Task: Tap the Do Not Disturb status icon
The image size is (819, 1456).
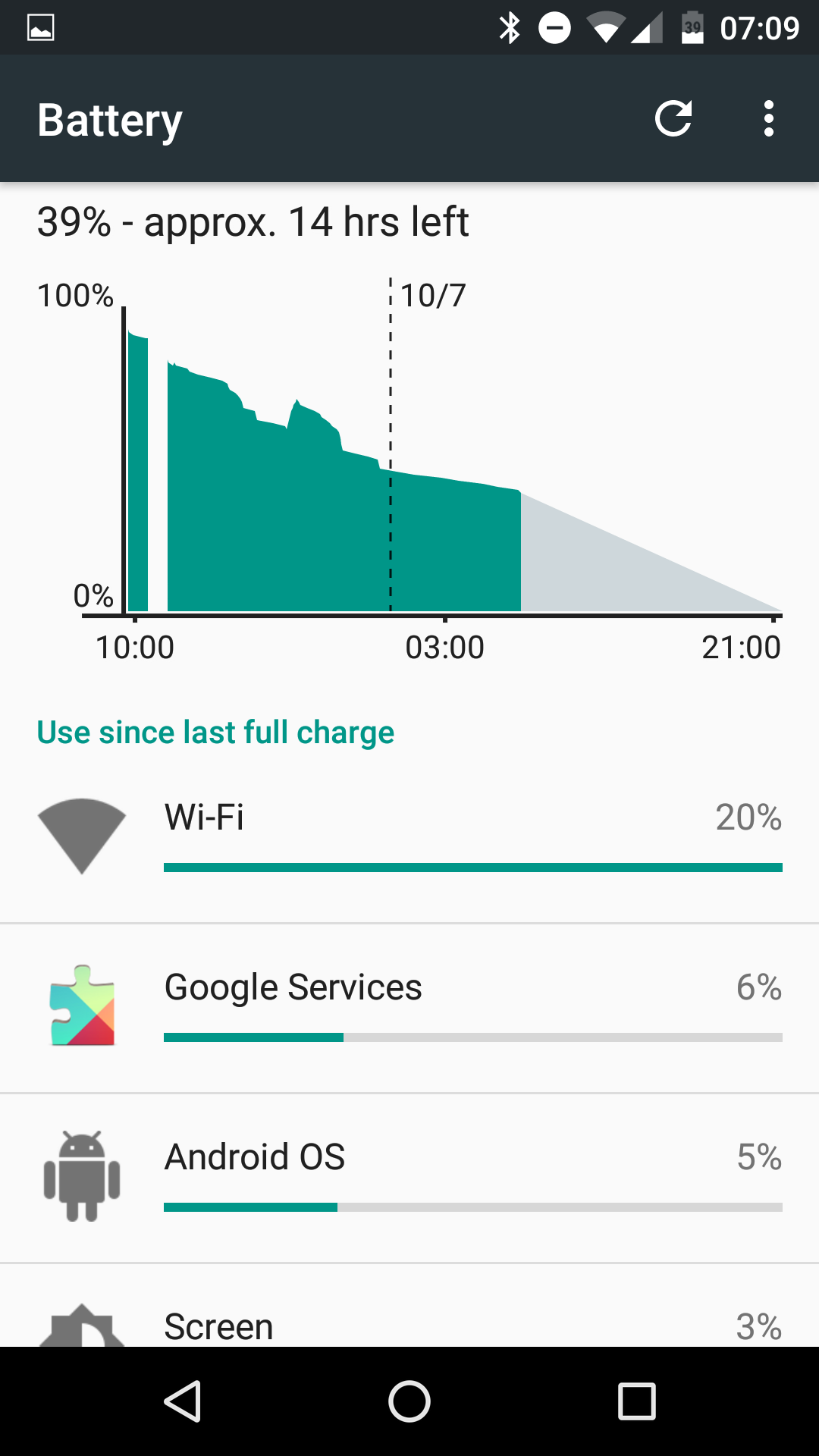Action: pyautogui.click(x=554, y=27)
